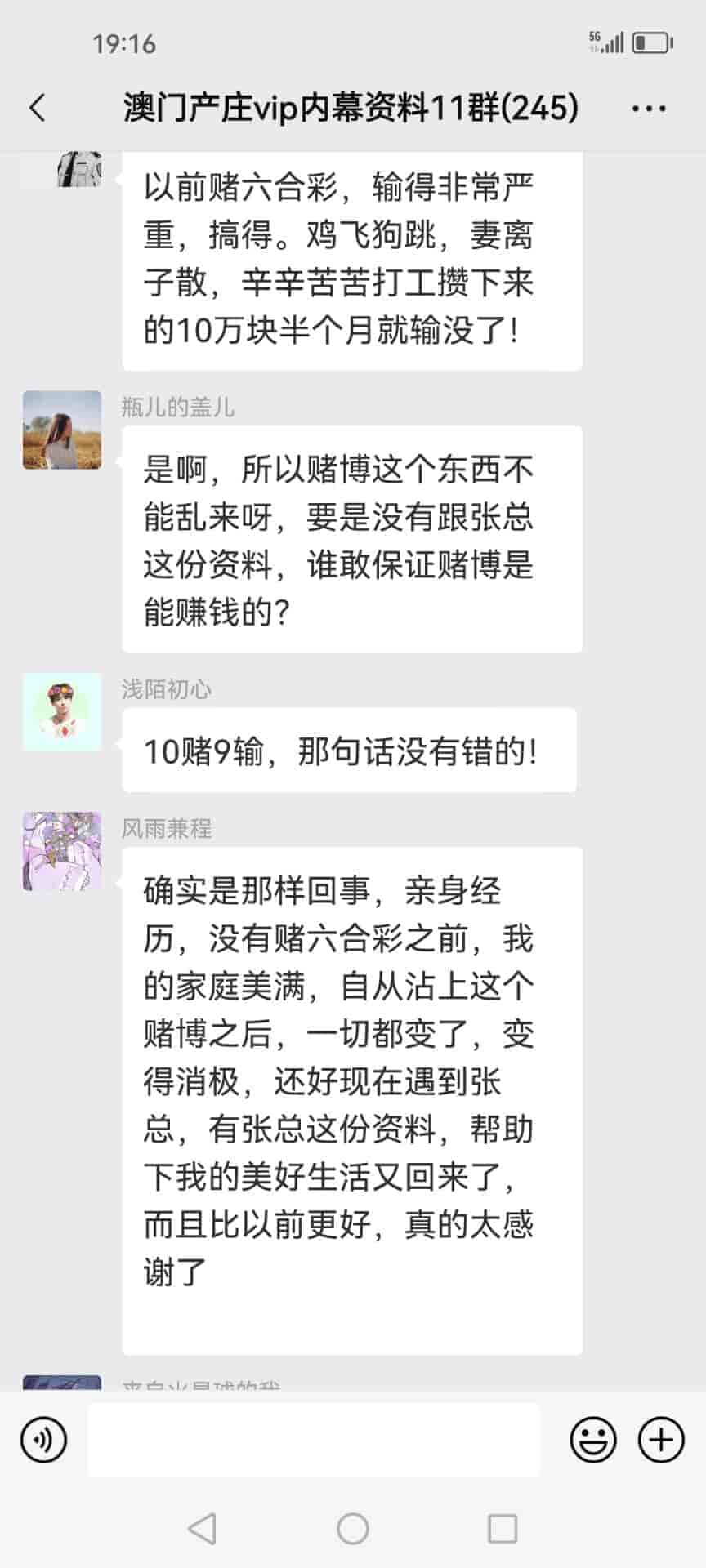Screen dimensions: 706x1568
Task: Switch to voice message input
Action: pos(43,1440)
